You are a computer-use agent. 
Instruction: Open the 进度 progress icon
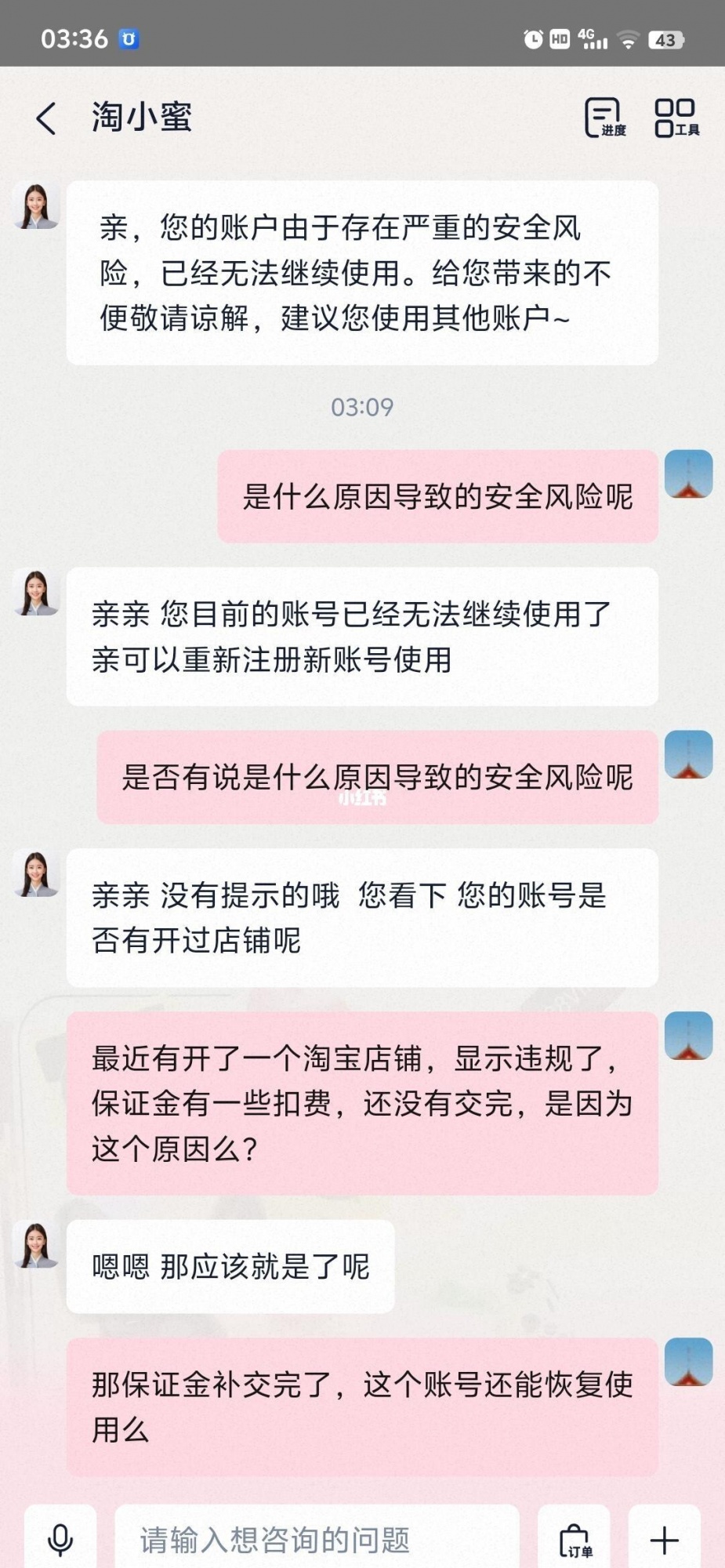tap(604, 118)
